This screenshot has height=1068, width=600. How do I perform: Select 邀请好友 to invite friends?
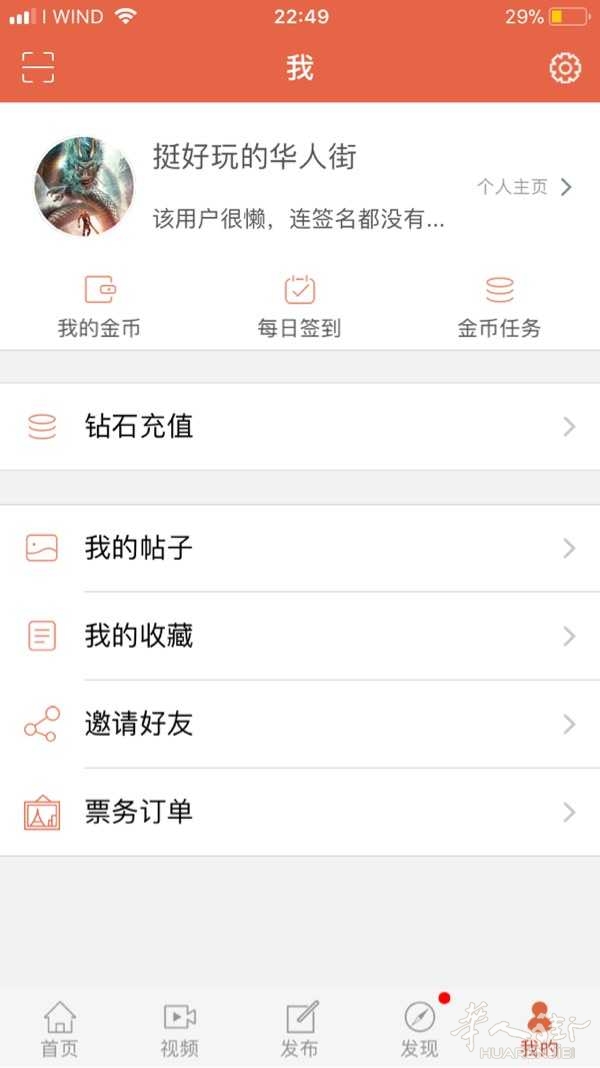pos(300,724)
